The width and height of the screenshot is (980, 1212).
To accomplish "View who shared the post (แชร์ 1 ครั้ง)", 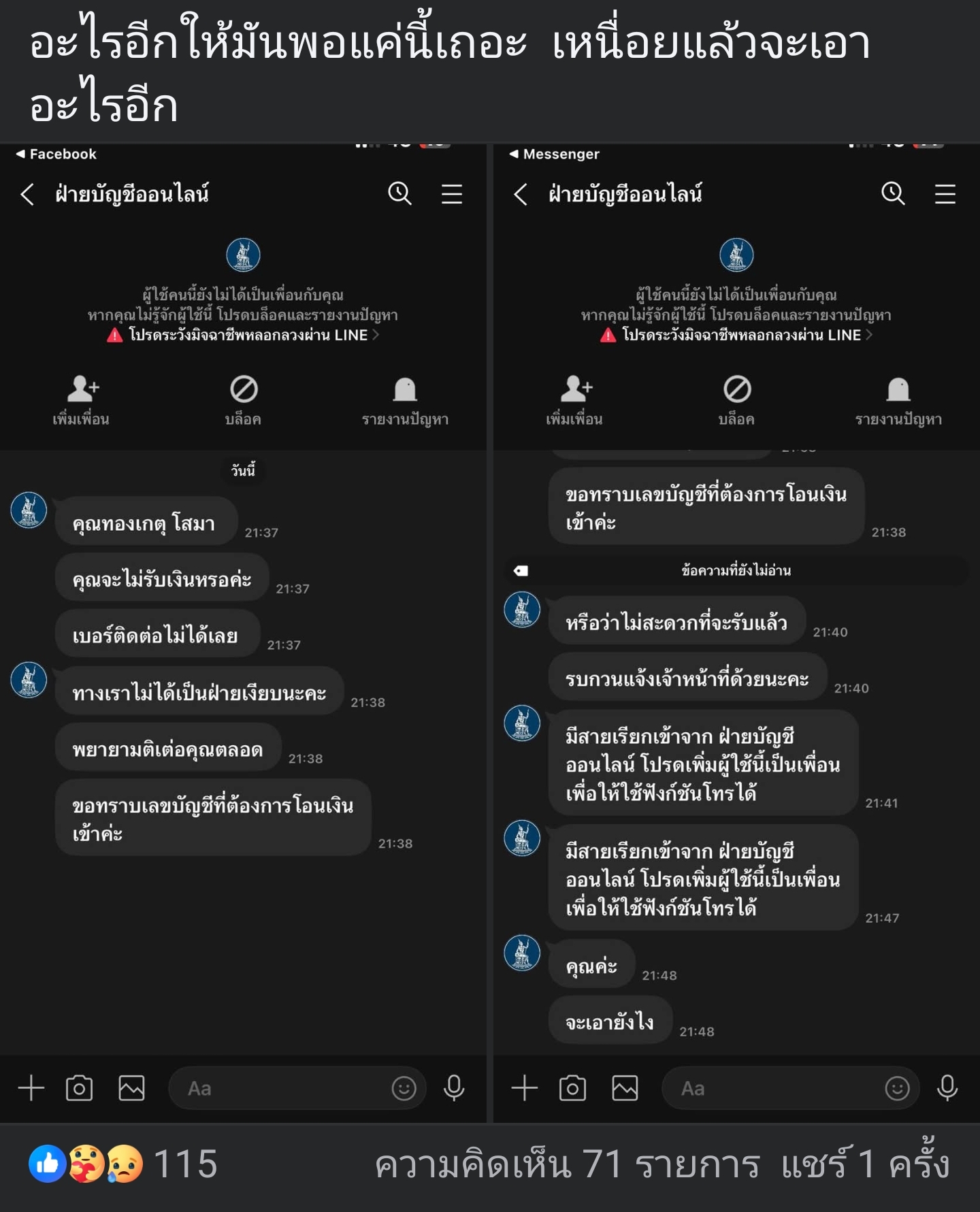I will coord(864,1164).
